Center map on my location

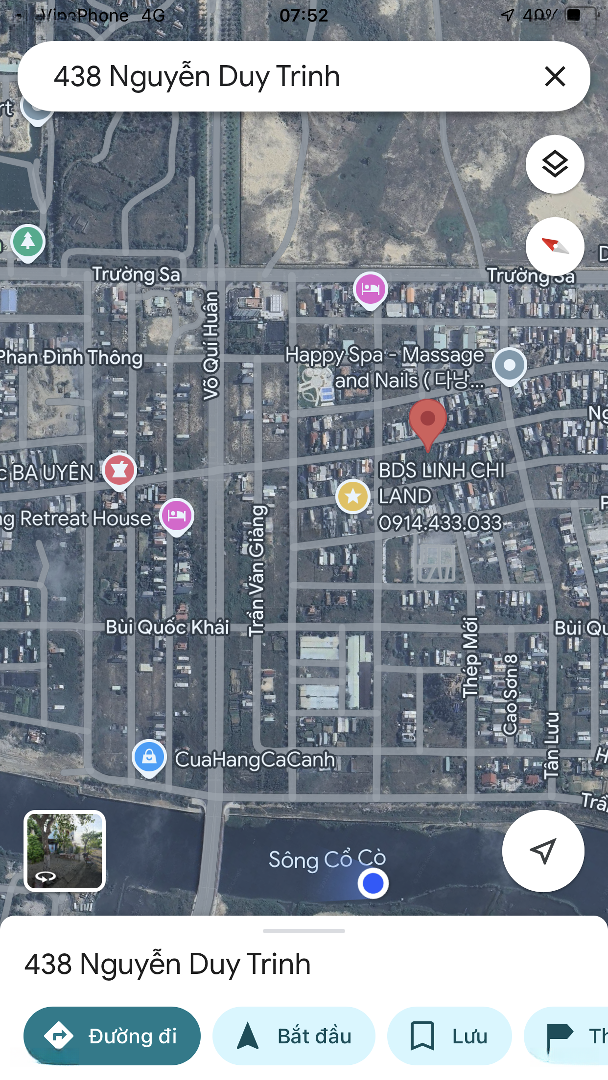coord(543,851)
